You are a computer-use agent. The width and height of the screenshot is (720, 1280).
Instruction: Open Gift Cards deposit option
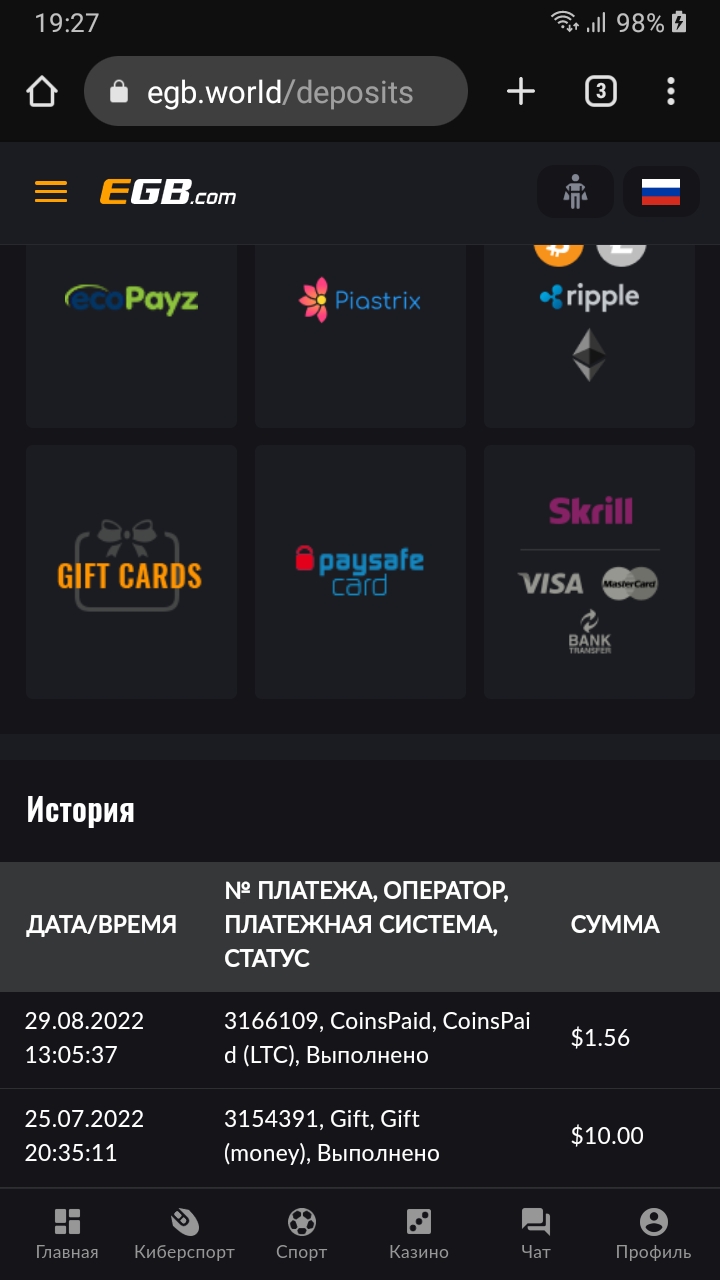131,572
